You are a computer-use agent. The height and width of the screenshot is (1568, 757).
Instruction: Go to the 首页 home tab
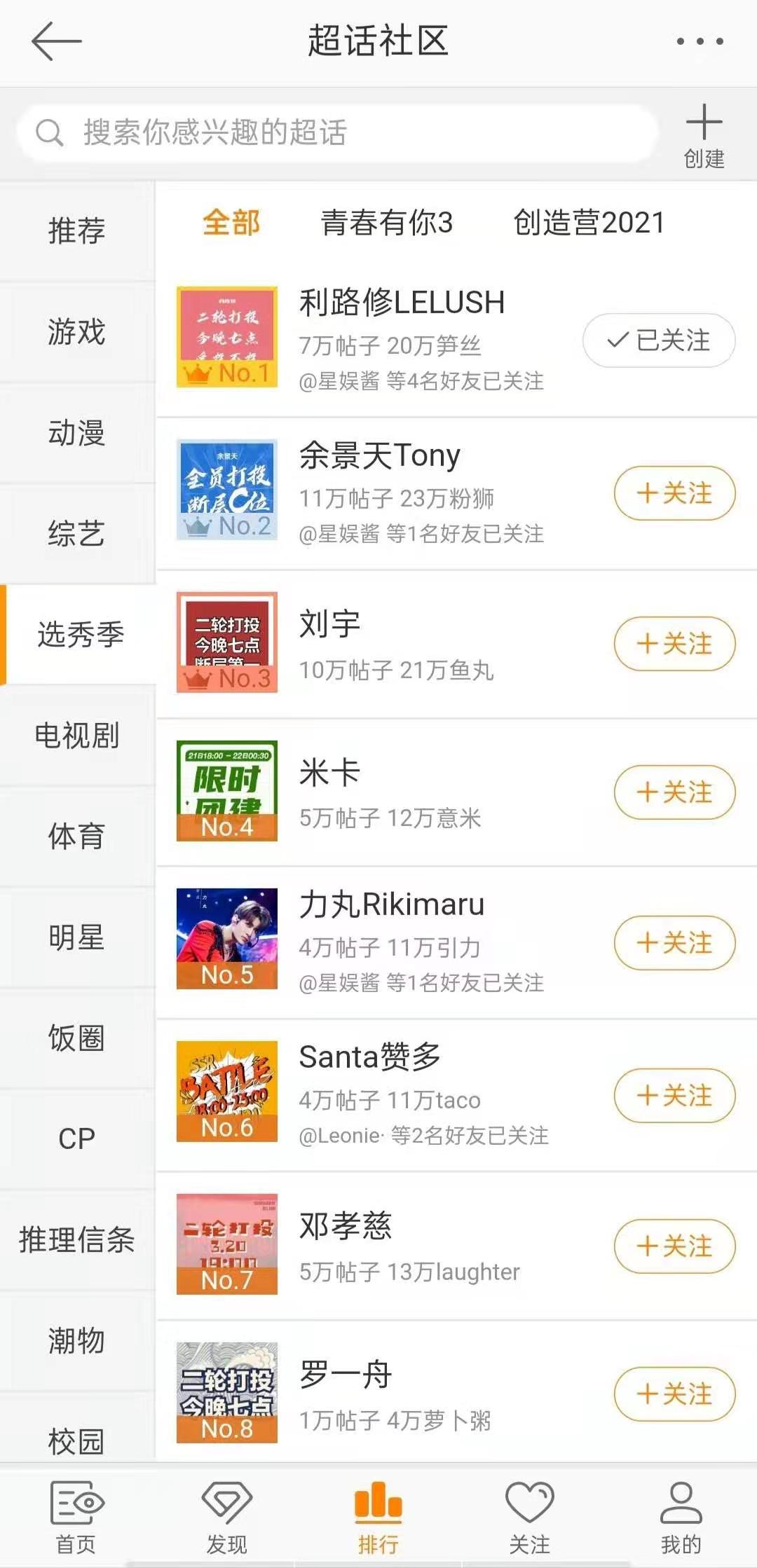(x=76, y=1517)
